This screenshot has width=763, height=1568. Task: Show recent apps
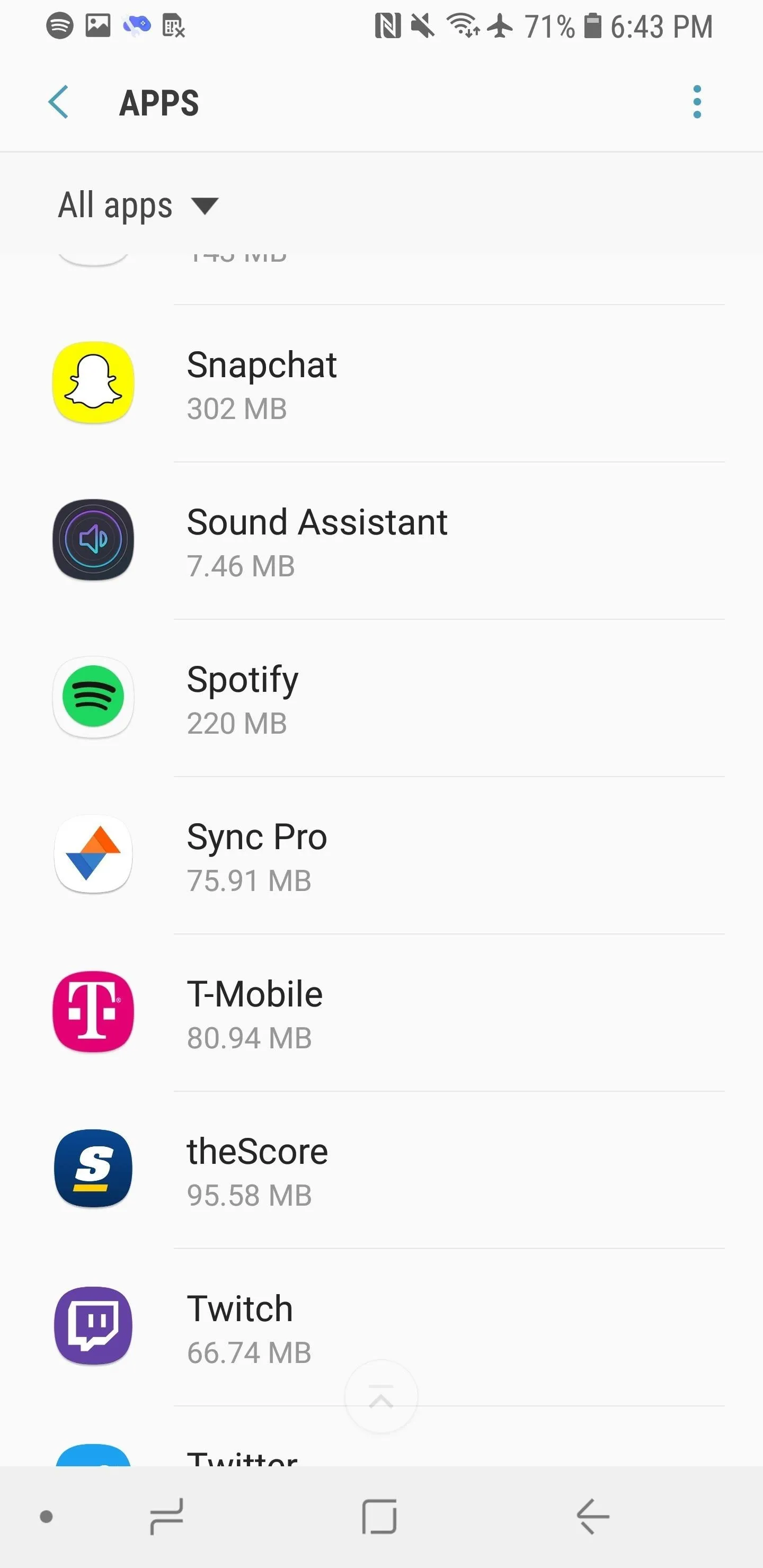[167, 1516]
